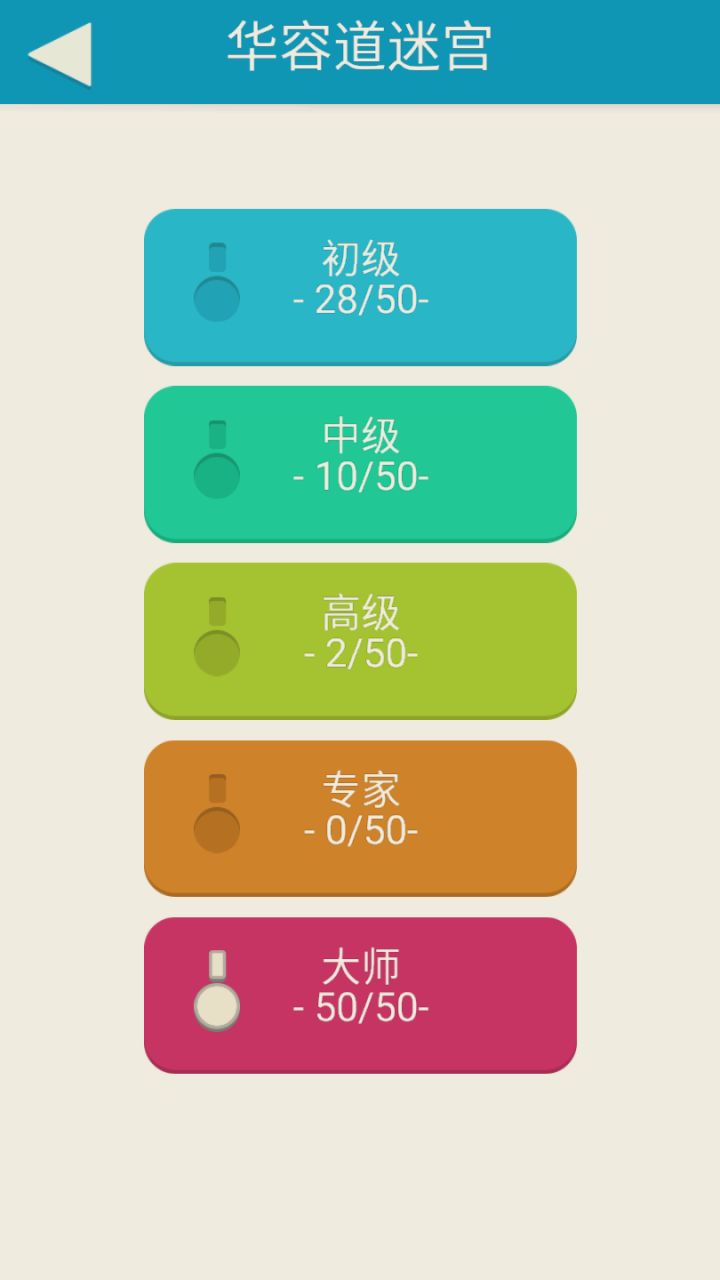The height and width of the screenshot is (1280, 720).
Task: Choose the 高级 level set
Action: click(x=360, y=640)
